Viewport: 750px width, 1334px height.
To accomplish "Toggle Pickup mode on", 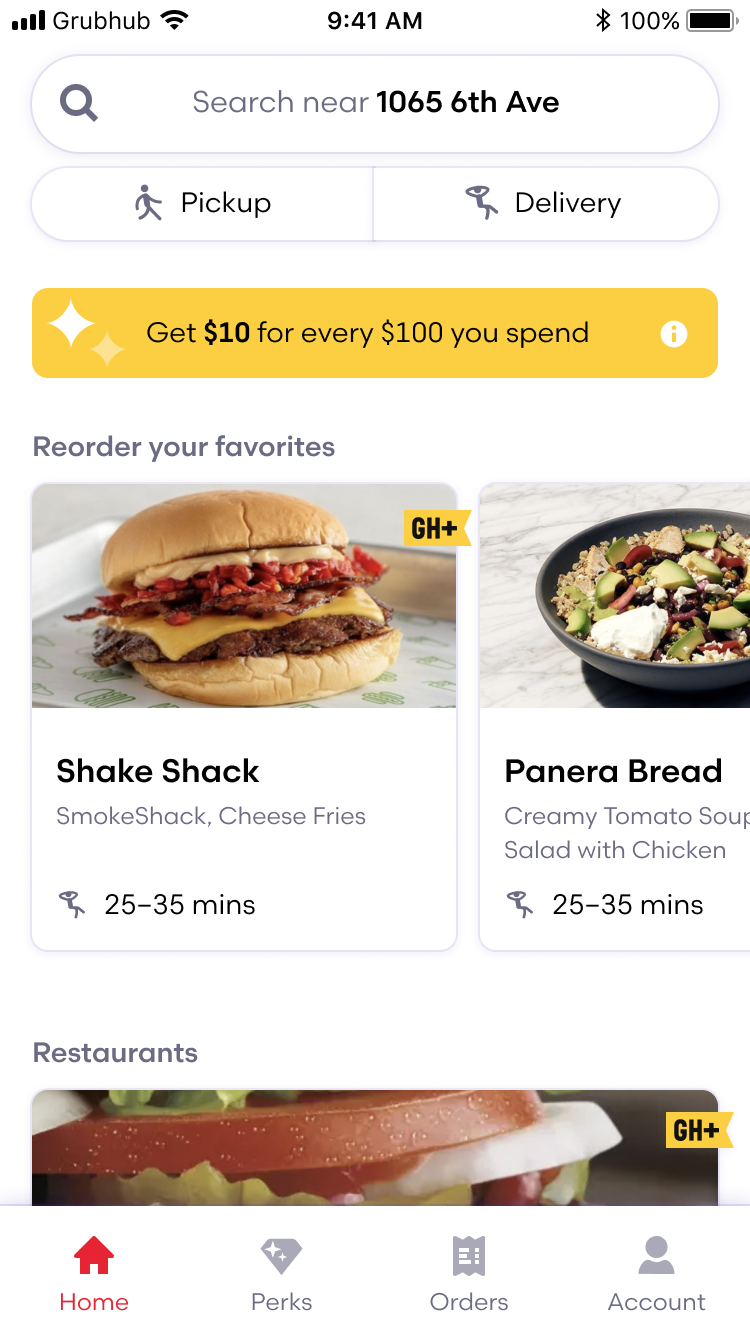I will coord(202,203).
